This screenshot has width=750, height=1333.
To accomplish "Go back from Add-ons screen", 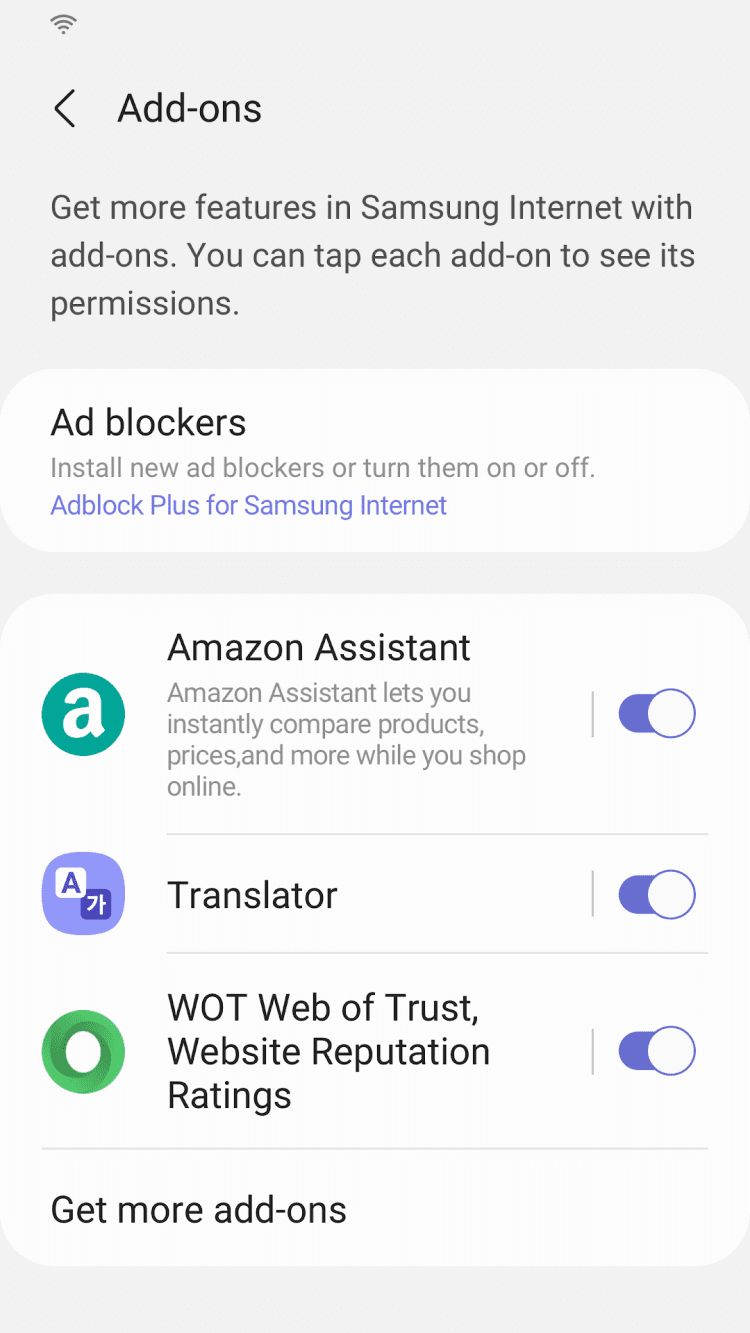I will [65, 109].
